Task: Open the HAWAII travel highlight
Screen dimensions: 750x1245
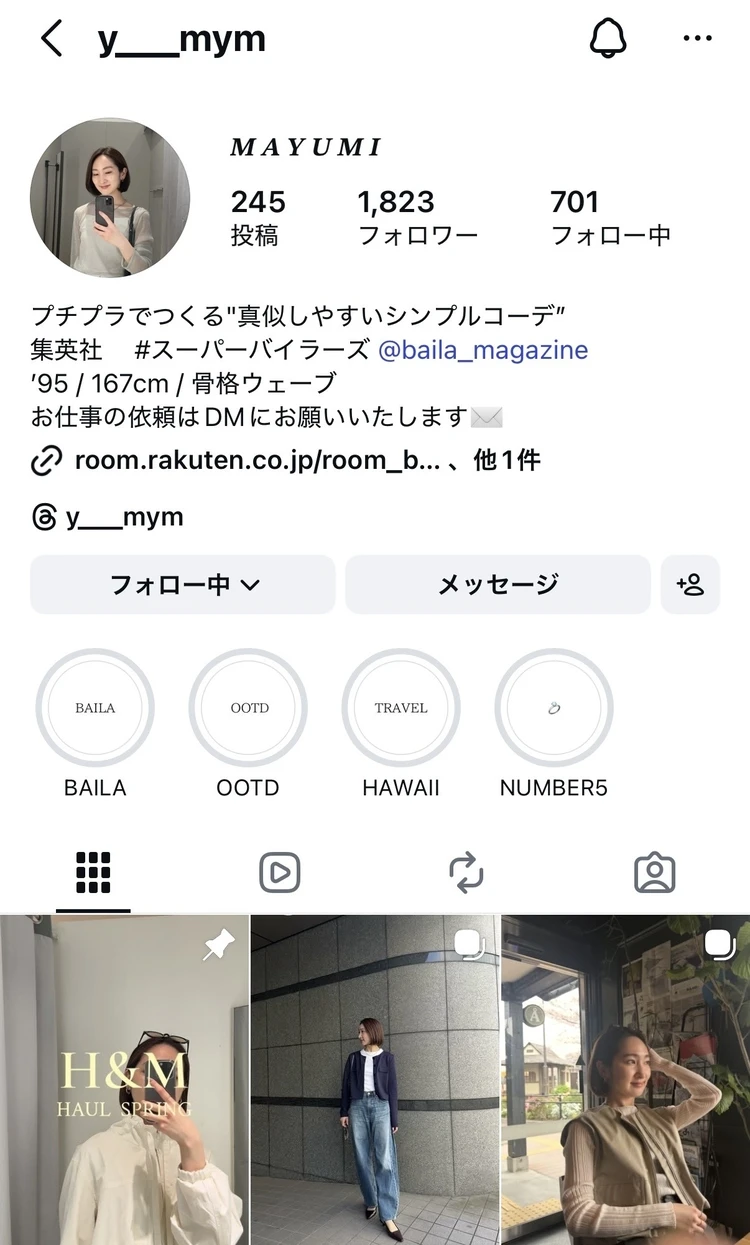Action: [401, 707]
